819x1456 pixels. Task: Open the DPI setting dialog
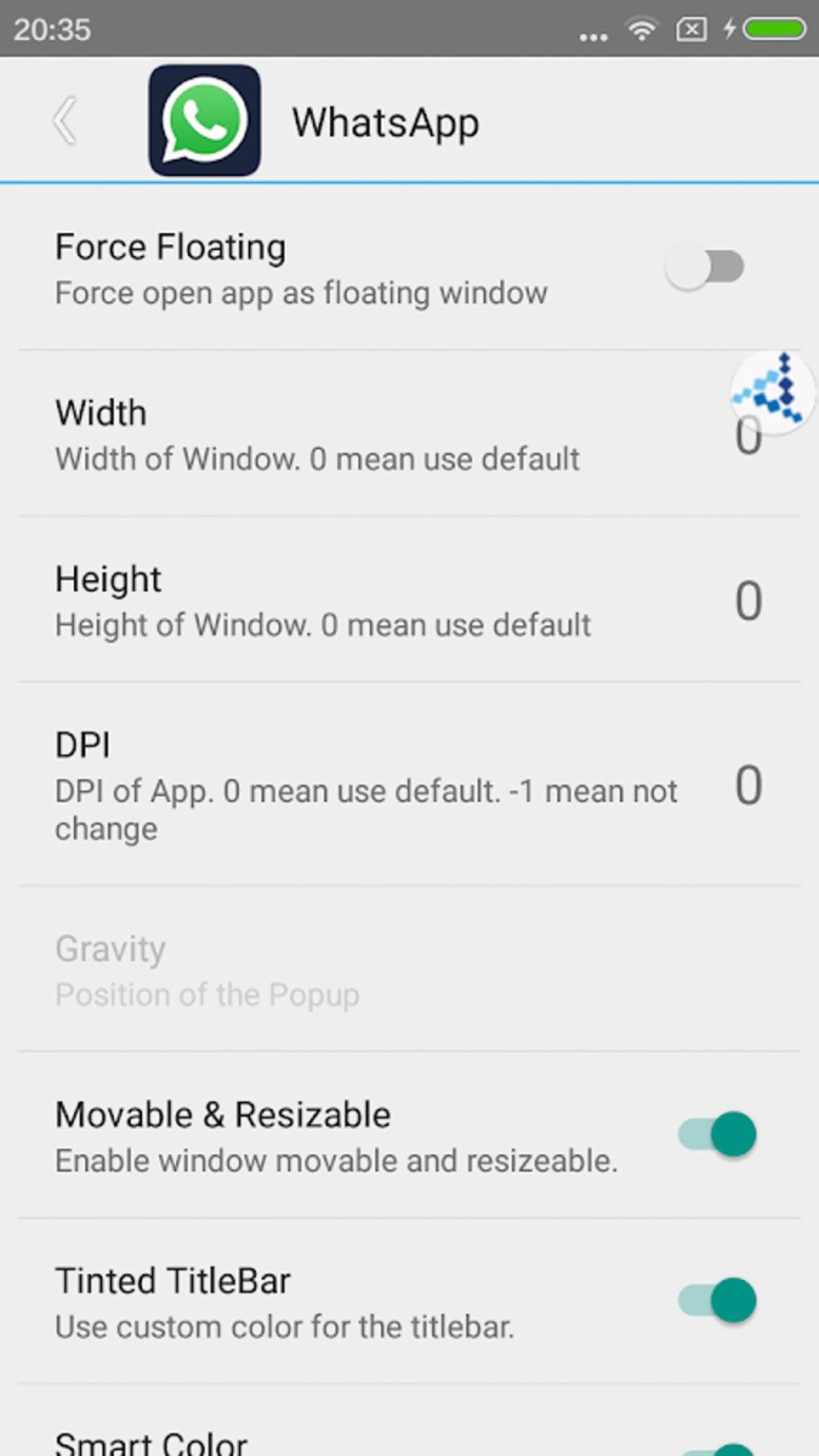click(321, 783)
